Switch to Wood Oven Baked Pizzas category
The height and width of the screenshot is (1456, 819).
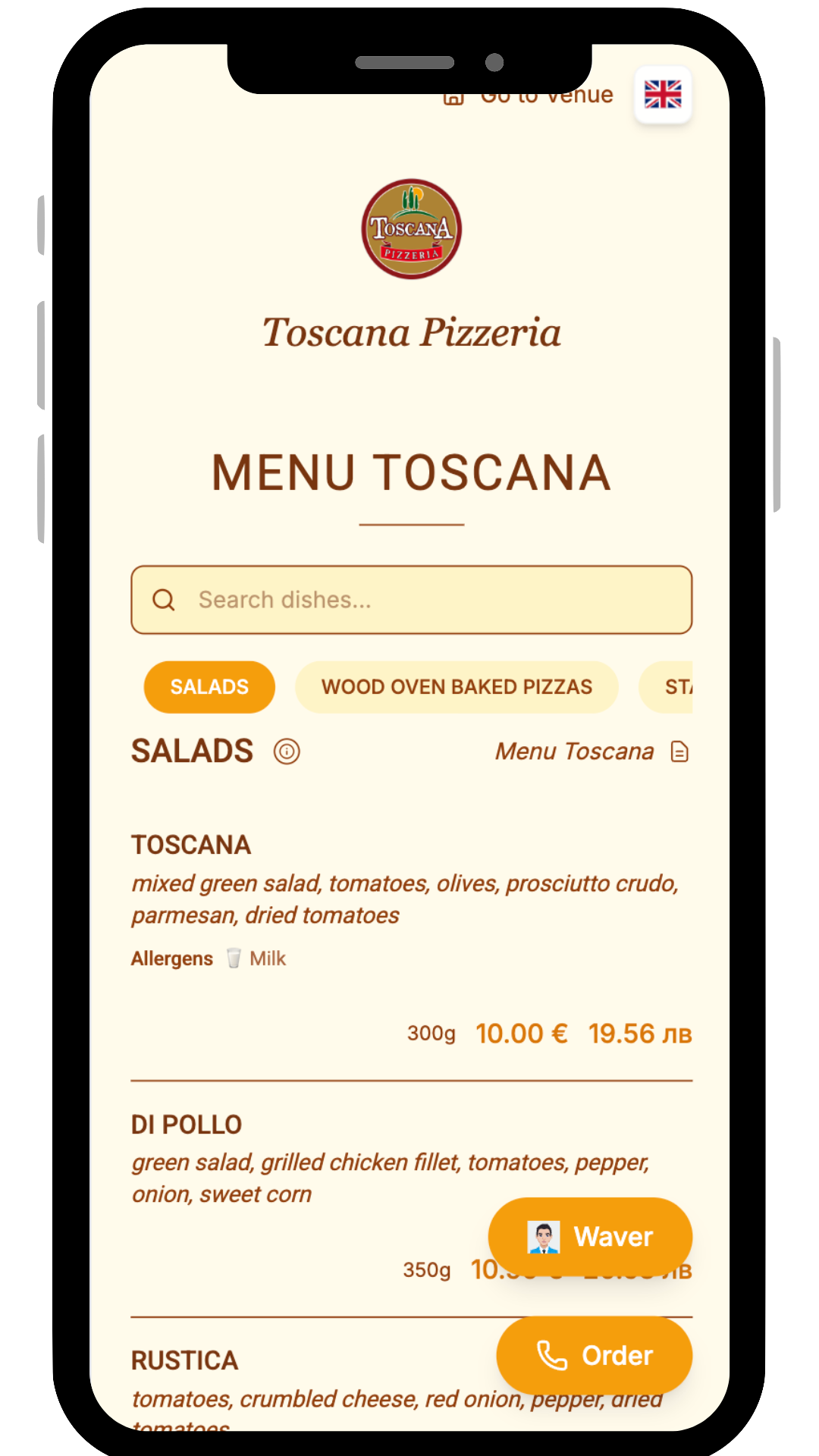pyautogui.click(x=457, y=687)
